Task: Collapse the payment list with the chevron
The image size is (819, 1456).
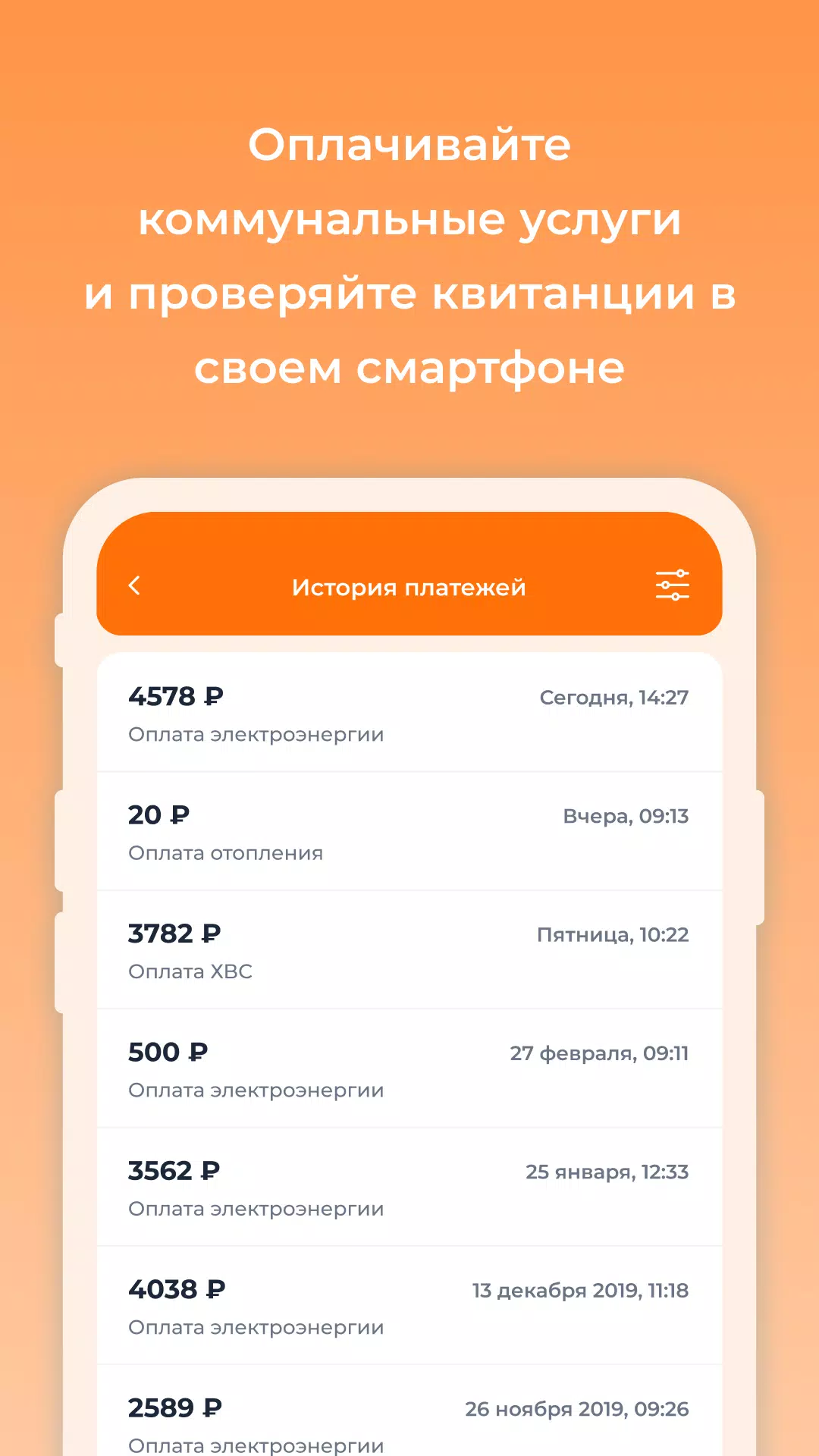Action: click(135, 585)
